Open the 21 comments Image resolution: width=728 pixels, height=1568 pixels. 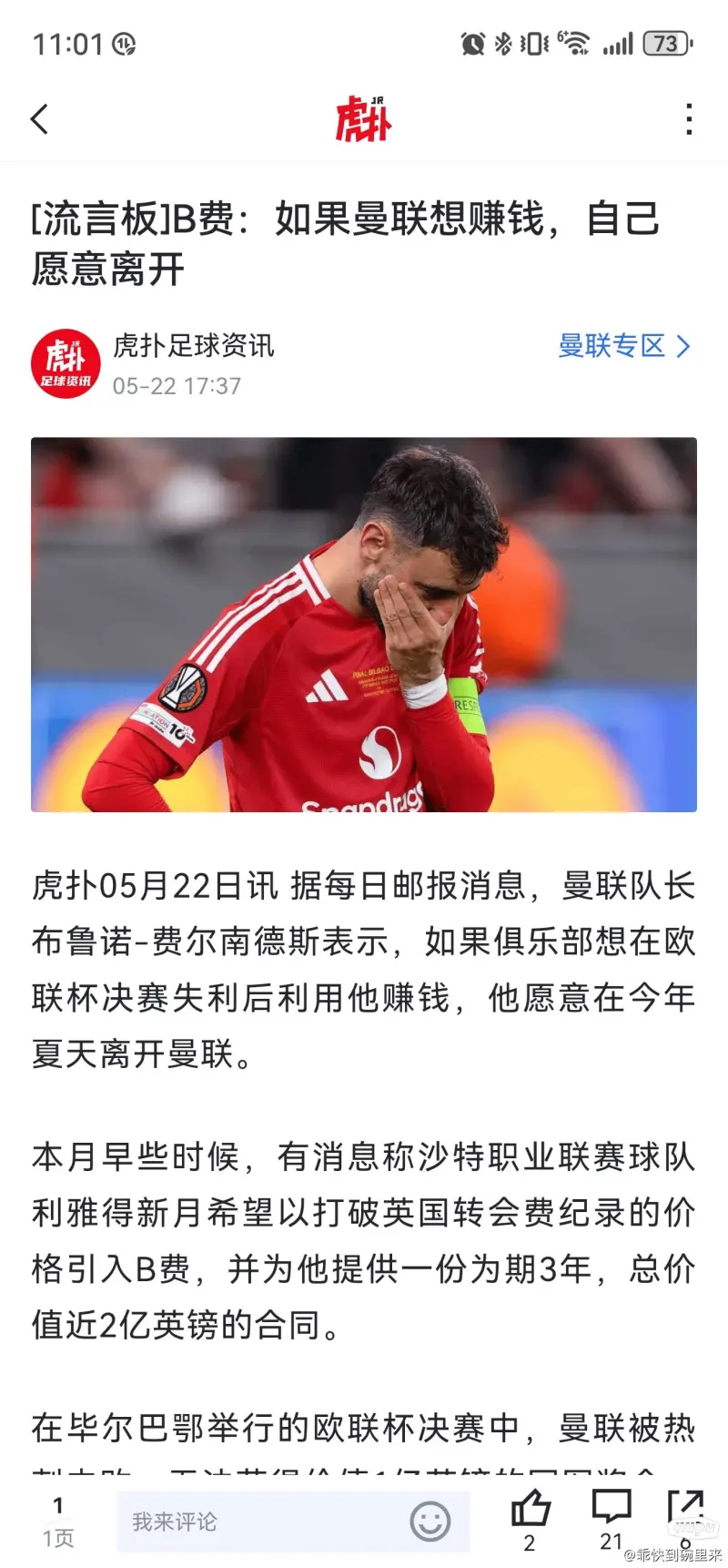tap(611, 1511)
